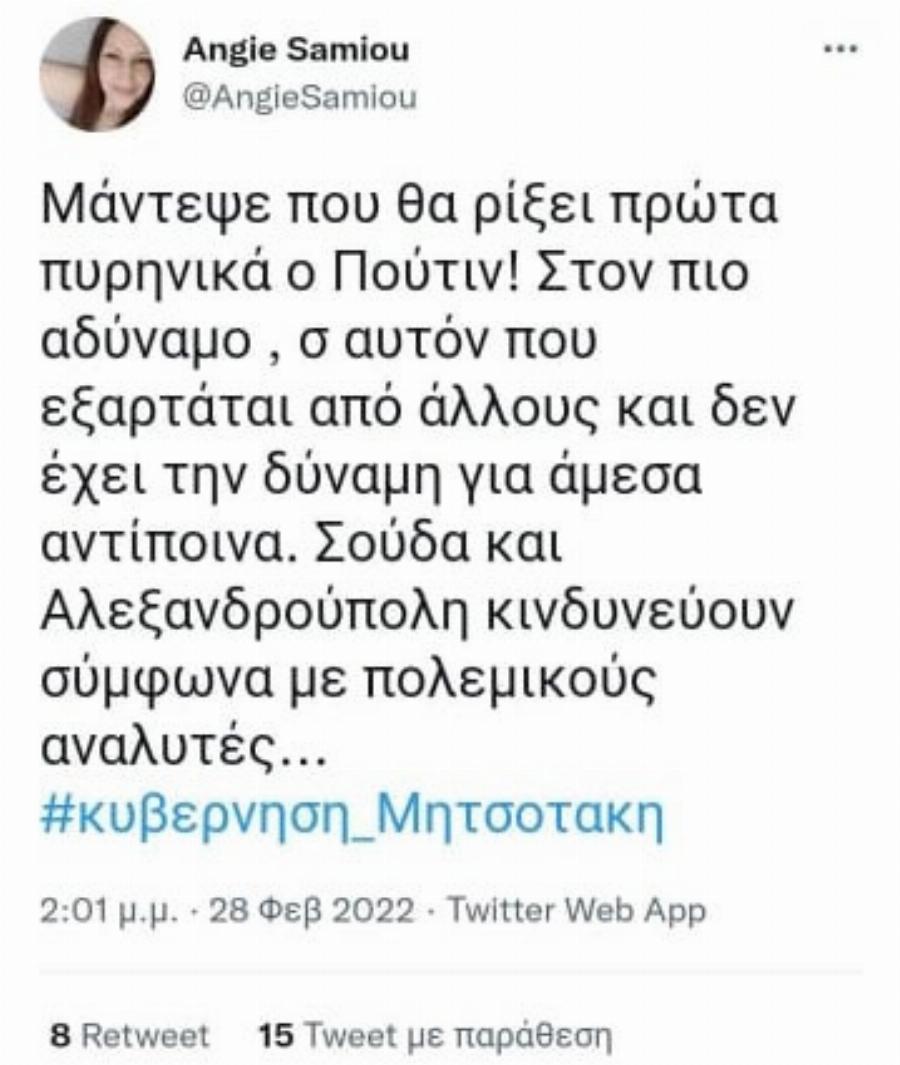The width and height of the screenshot is (900, 1065).
Task: Click the @AngieSamiou handle
Action: click(299, 98)
